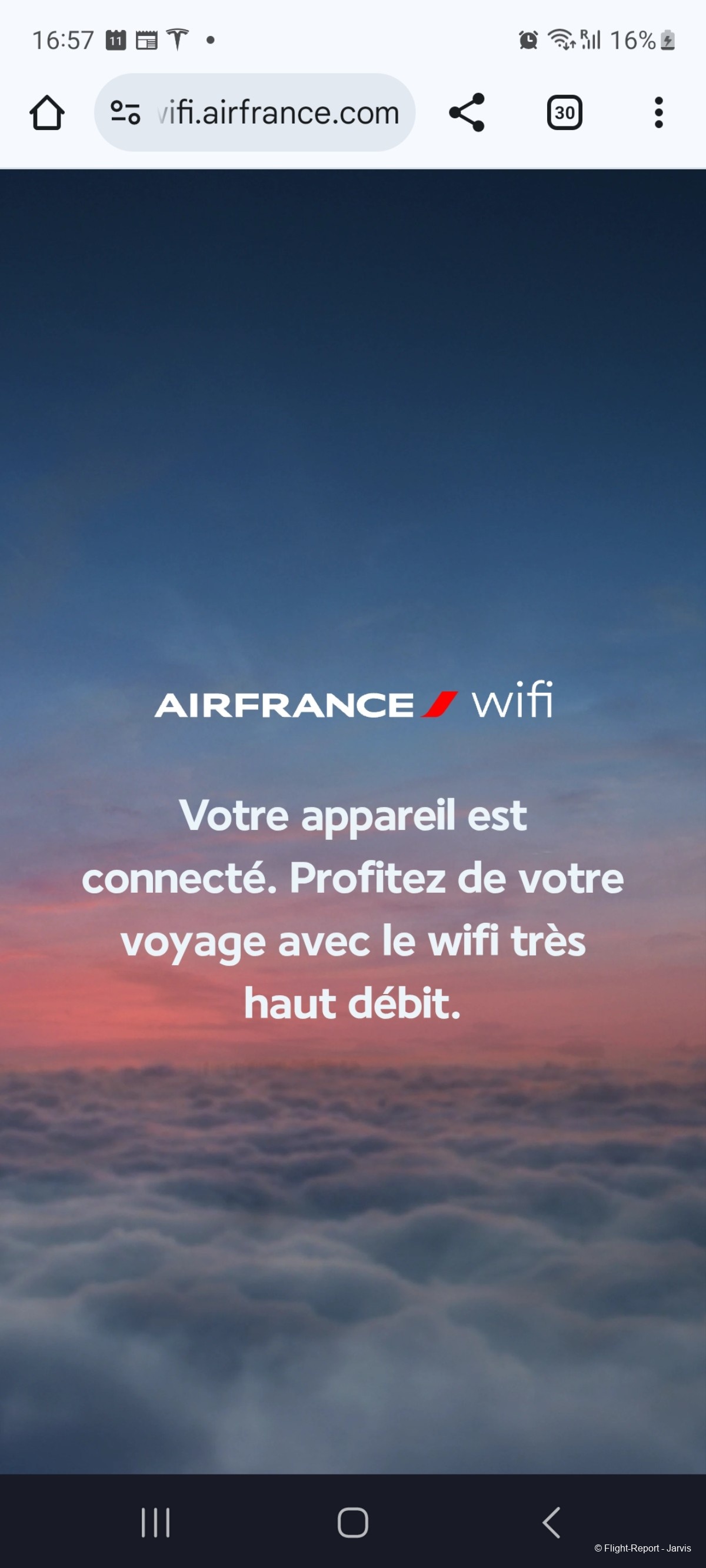
Task: Open site settings icon in address bar
Action: (125, 112)
